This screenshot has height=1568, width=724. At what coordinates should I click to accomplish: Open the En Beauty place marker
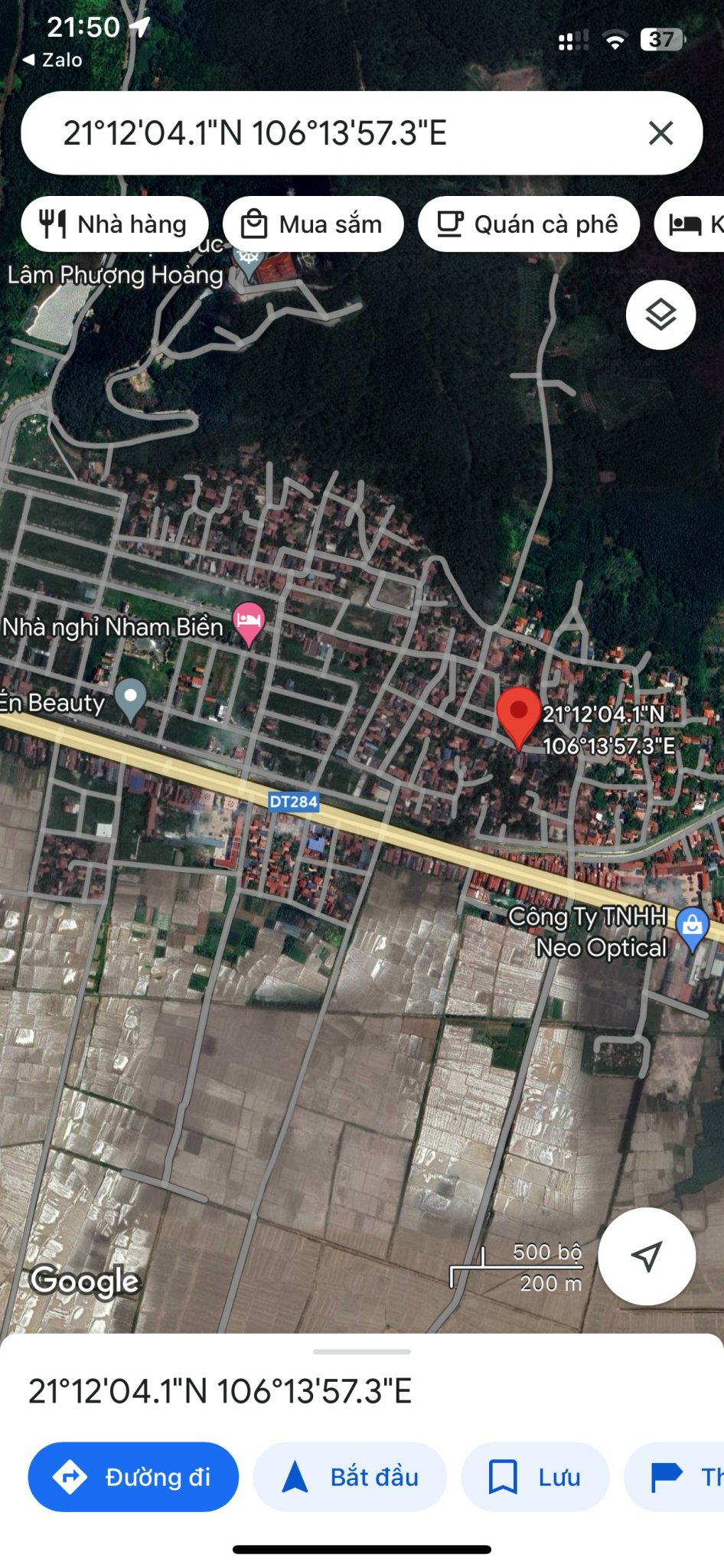pos(130,698)
